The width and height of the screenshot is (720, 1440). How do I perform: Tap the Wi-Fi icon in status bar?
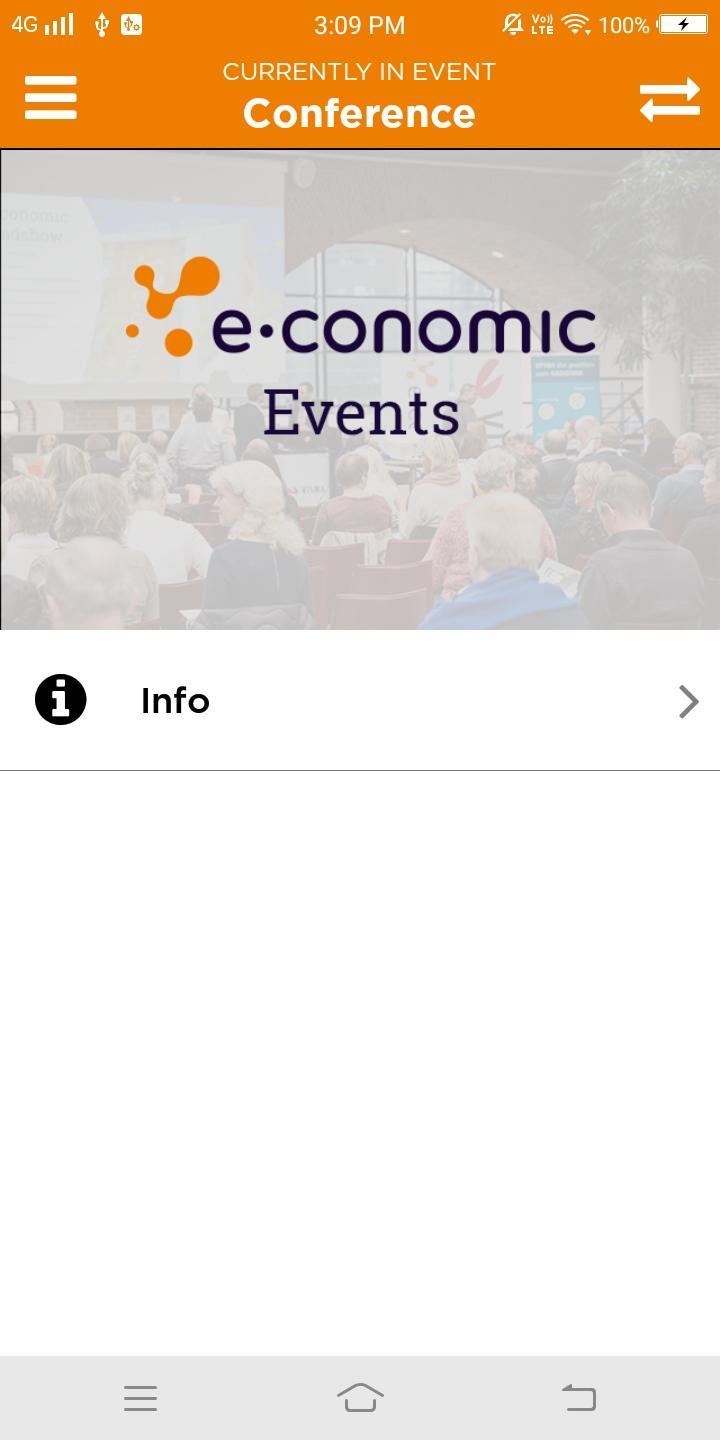[575, 24]
